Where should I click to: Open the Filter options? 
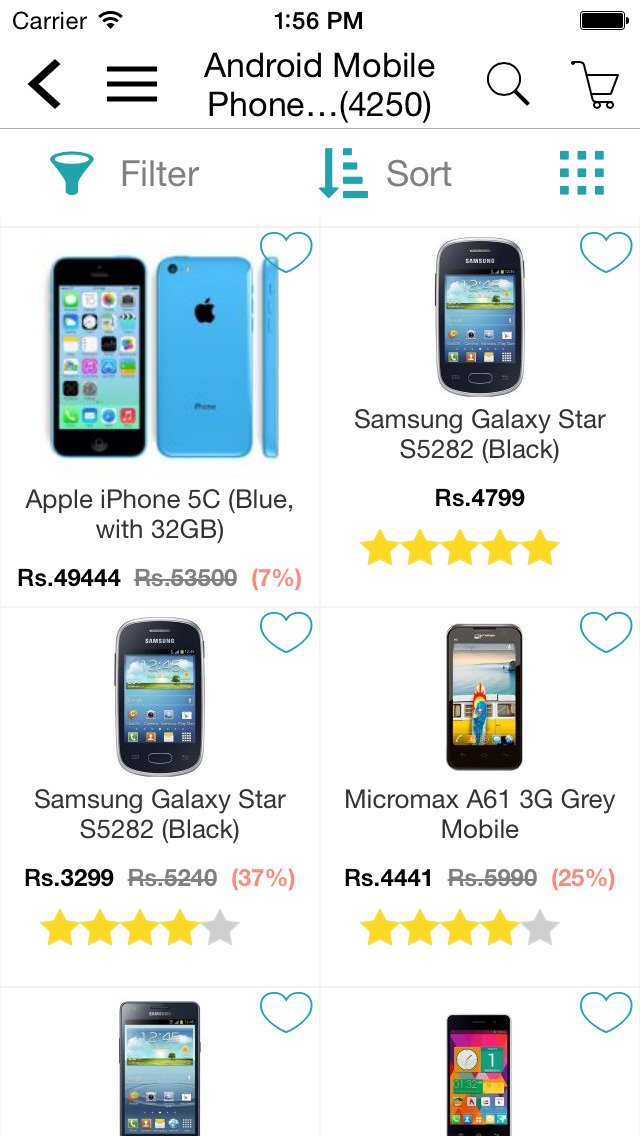coord(124,174)
